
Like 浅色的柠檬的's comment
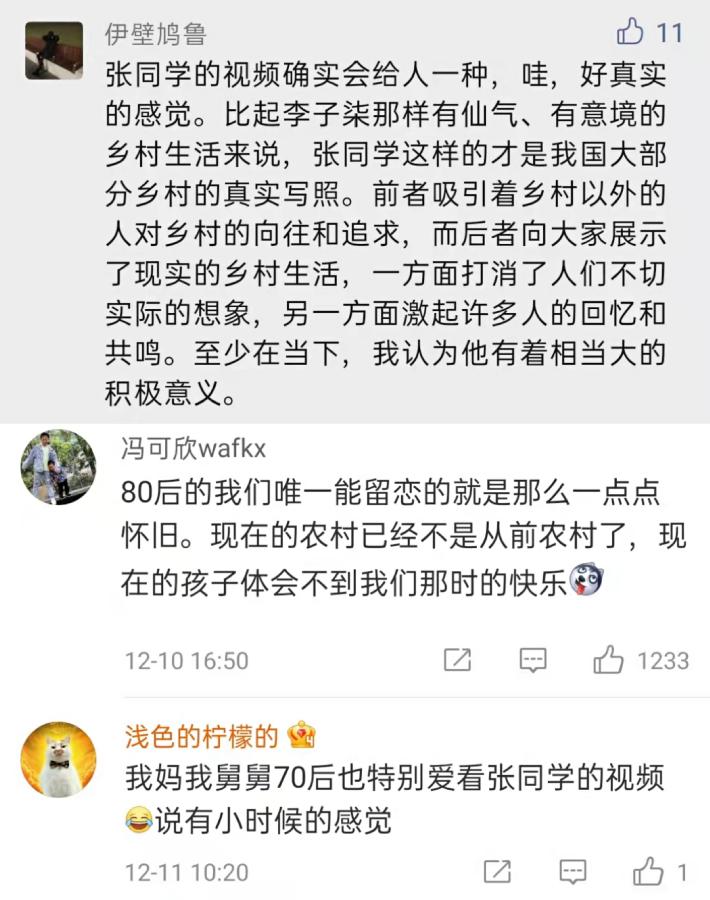pyautogui.click(x=649, y=871)
